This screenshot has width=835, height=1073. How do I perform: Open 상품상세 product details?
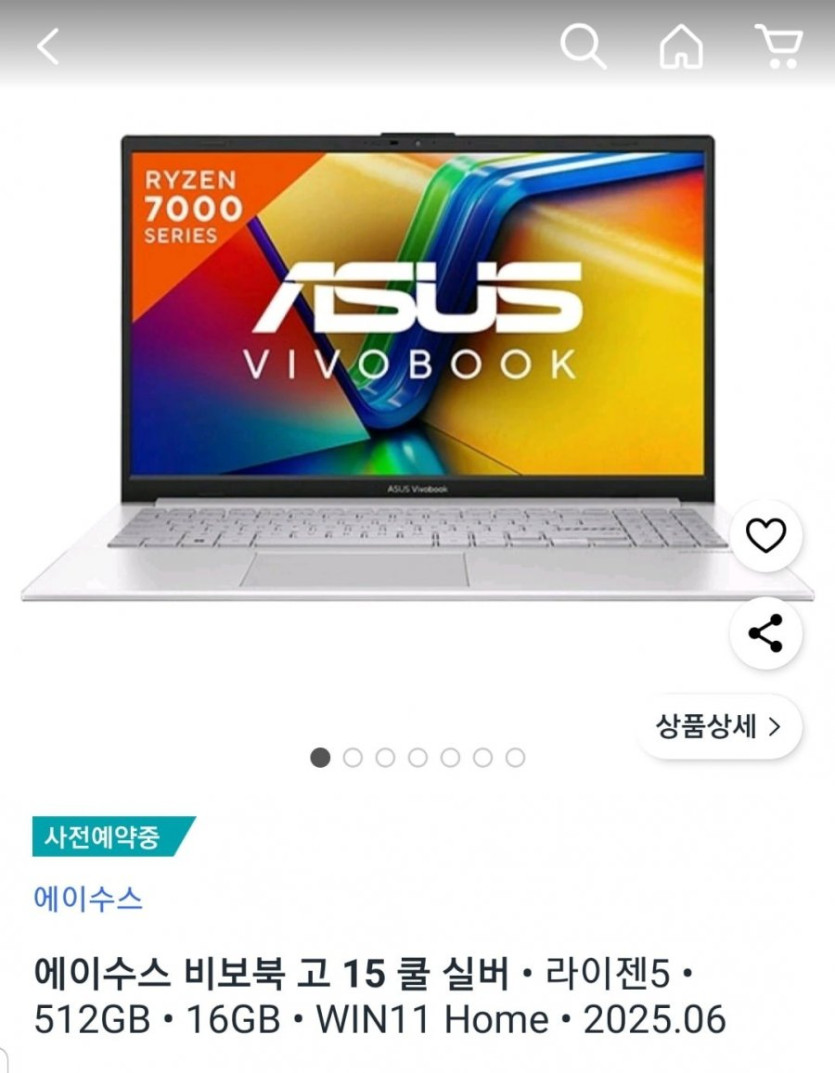tap(718, 726)
